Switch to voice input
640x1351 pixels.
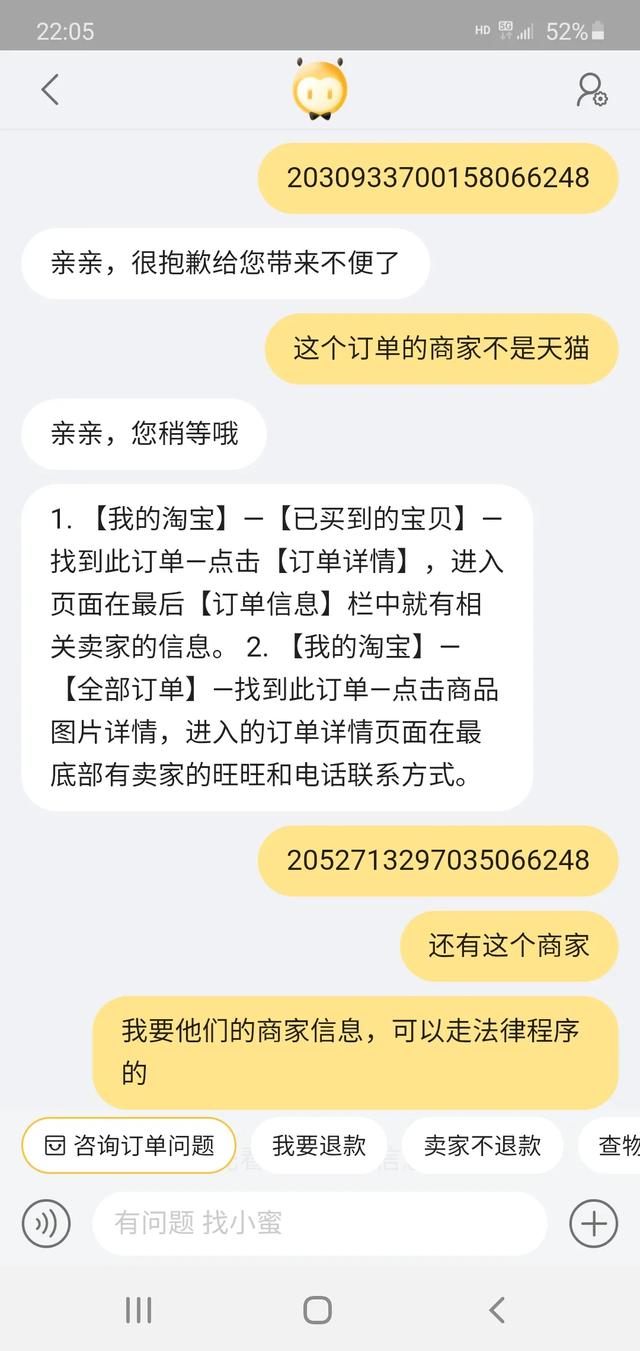(46, 1223)
